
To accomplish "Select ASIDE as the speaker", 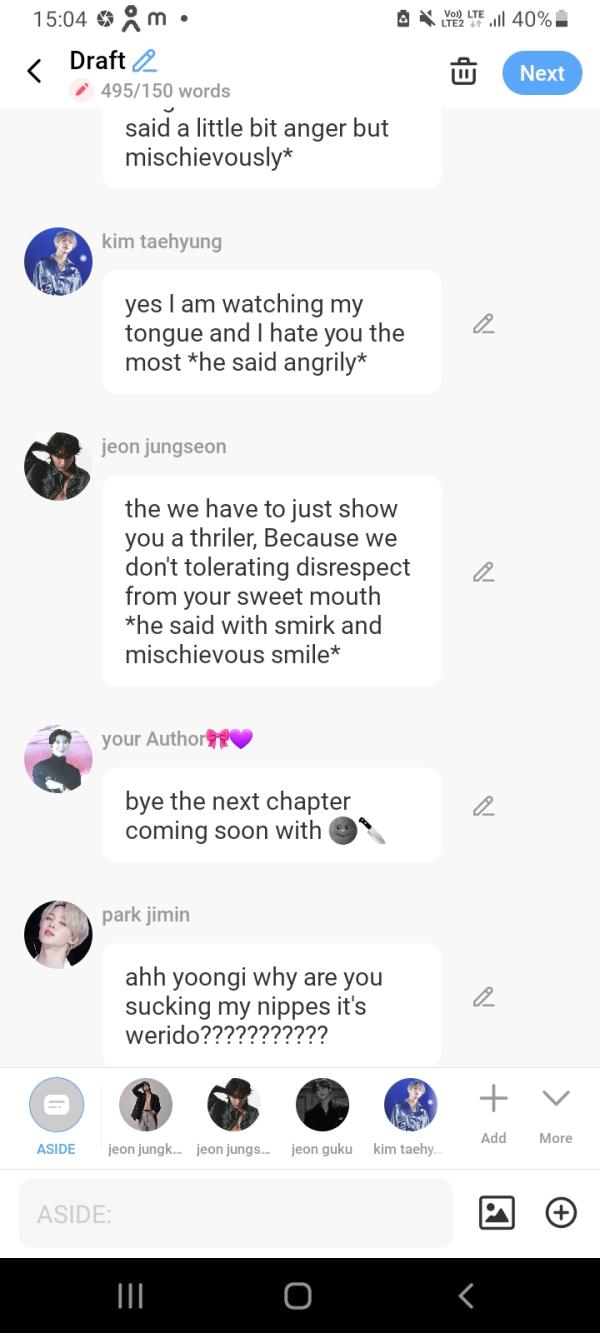I will point(56,1117).
